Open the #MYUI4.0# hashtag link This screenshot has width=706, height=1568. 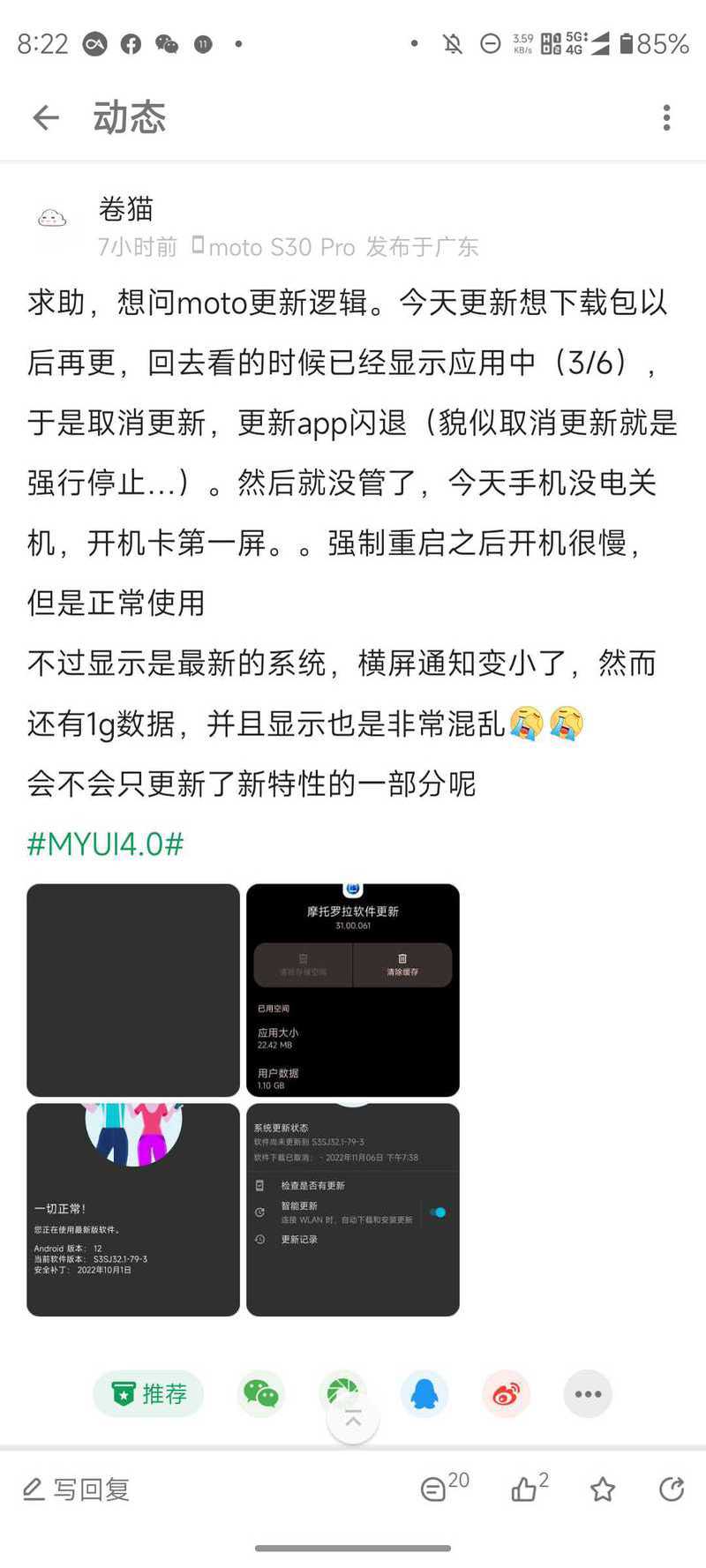pyautogui.click(x=105, y=844)
